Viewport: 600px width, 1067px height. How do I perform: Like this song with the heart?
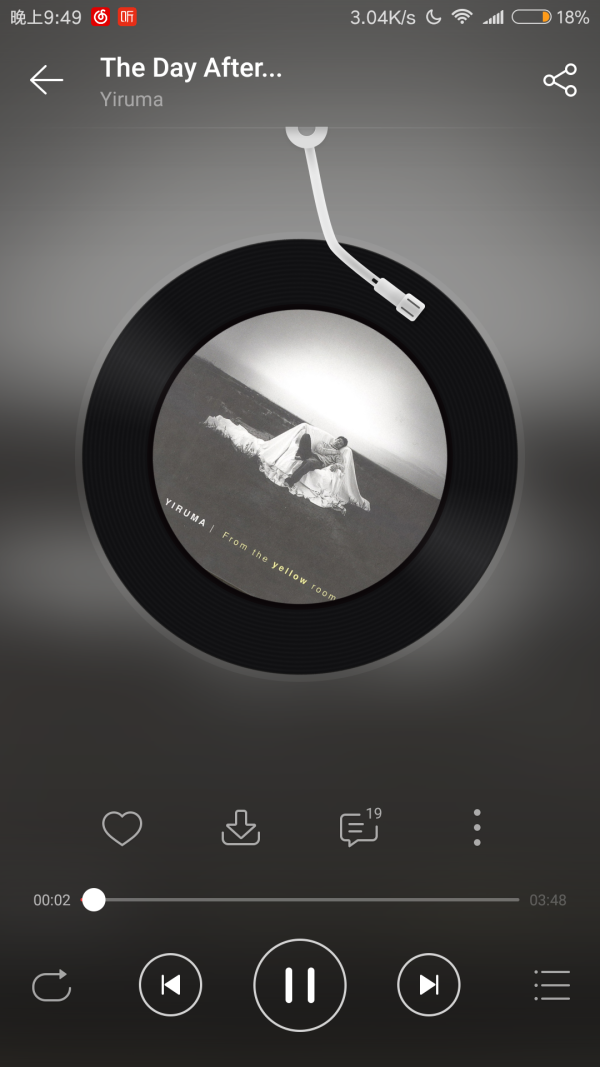click(x=122, y=828)
